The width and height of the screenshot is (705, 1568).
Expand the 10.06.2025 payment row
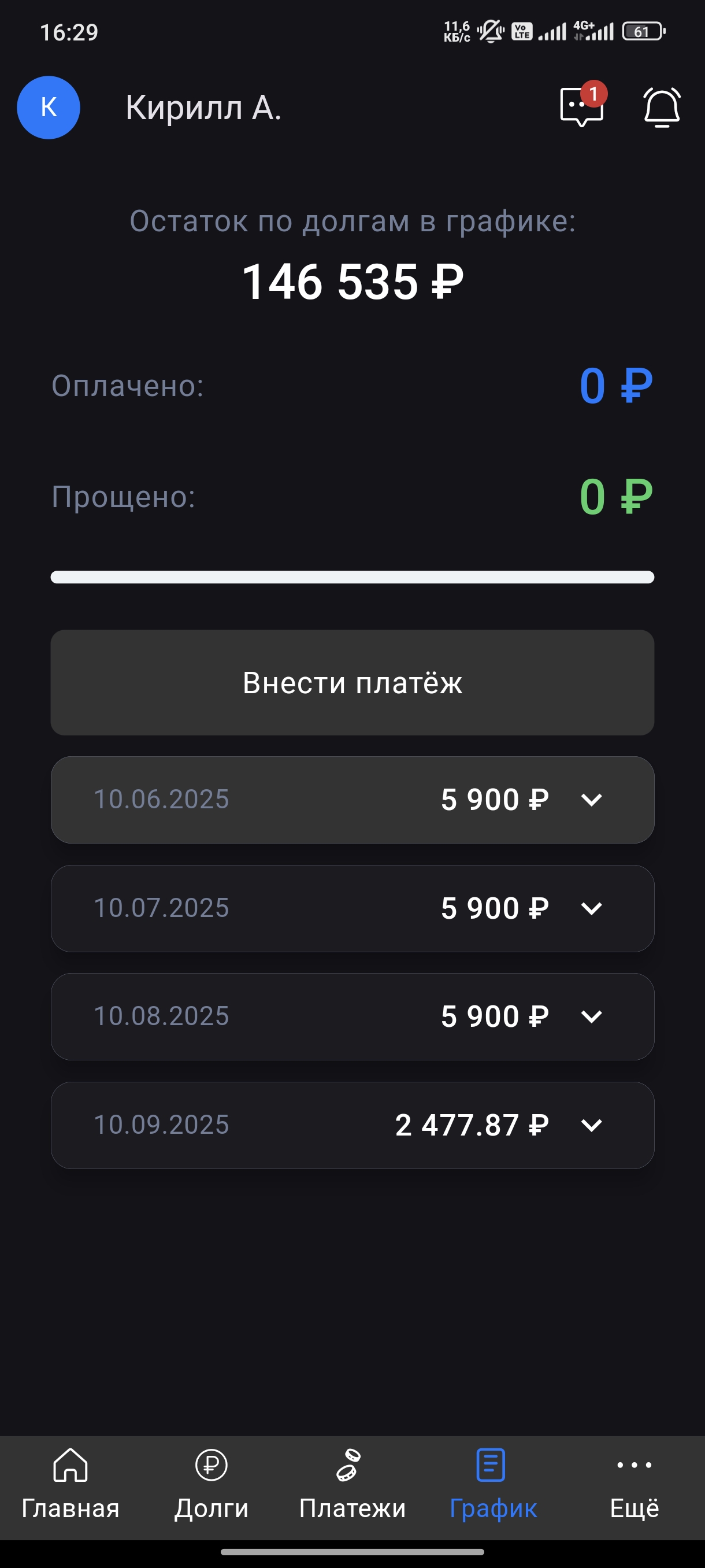(x=352, y=799)
